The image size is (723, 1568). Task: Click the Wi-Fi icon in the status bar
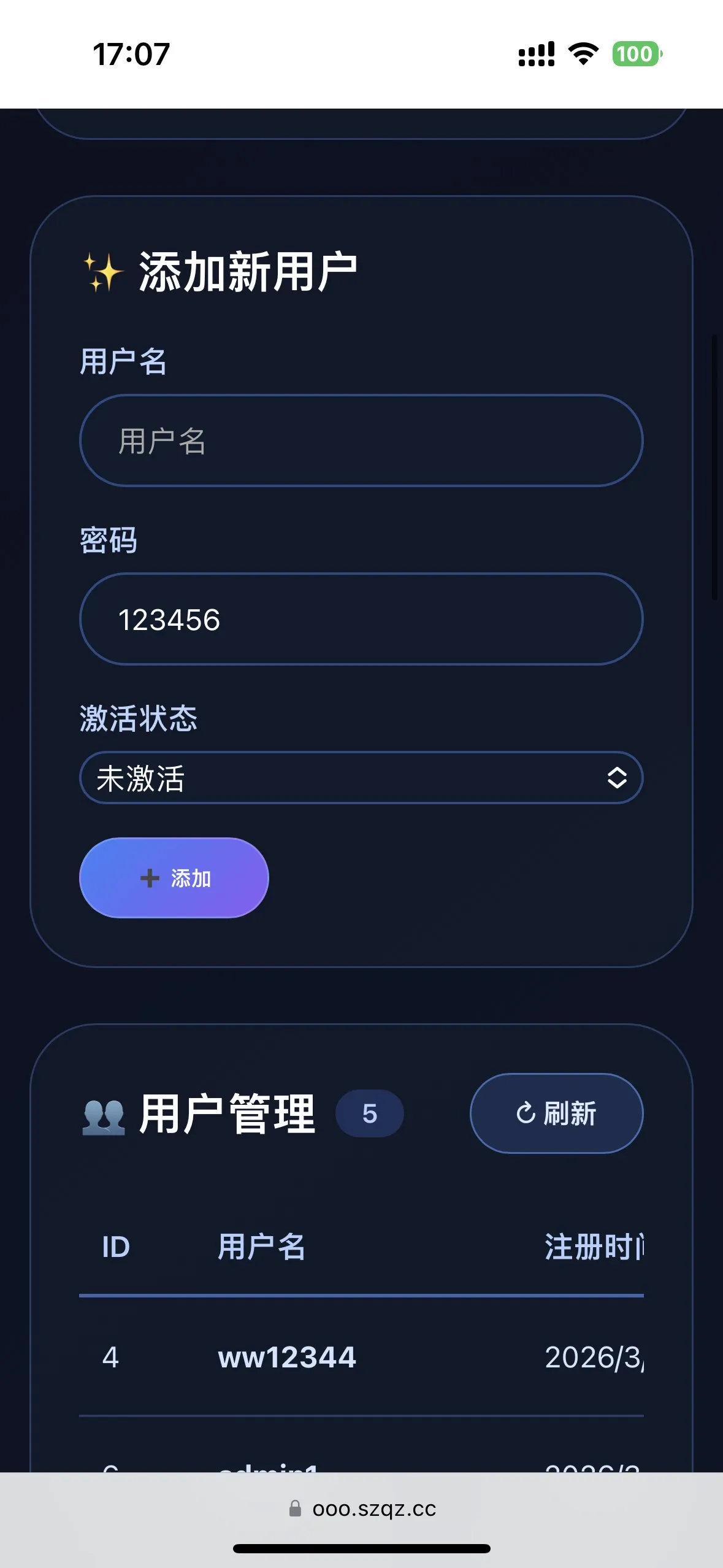(583, 54)
